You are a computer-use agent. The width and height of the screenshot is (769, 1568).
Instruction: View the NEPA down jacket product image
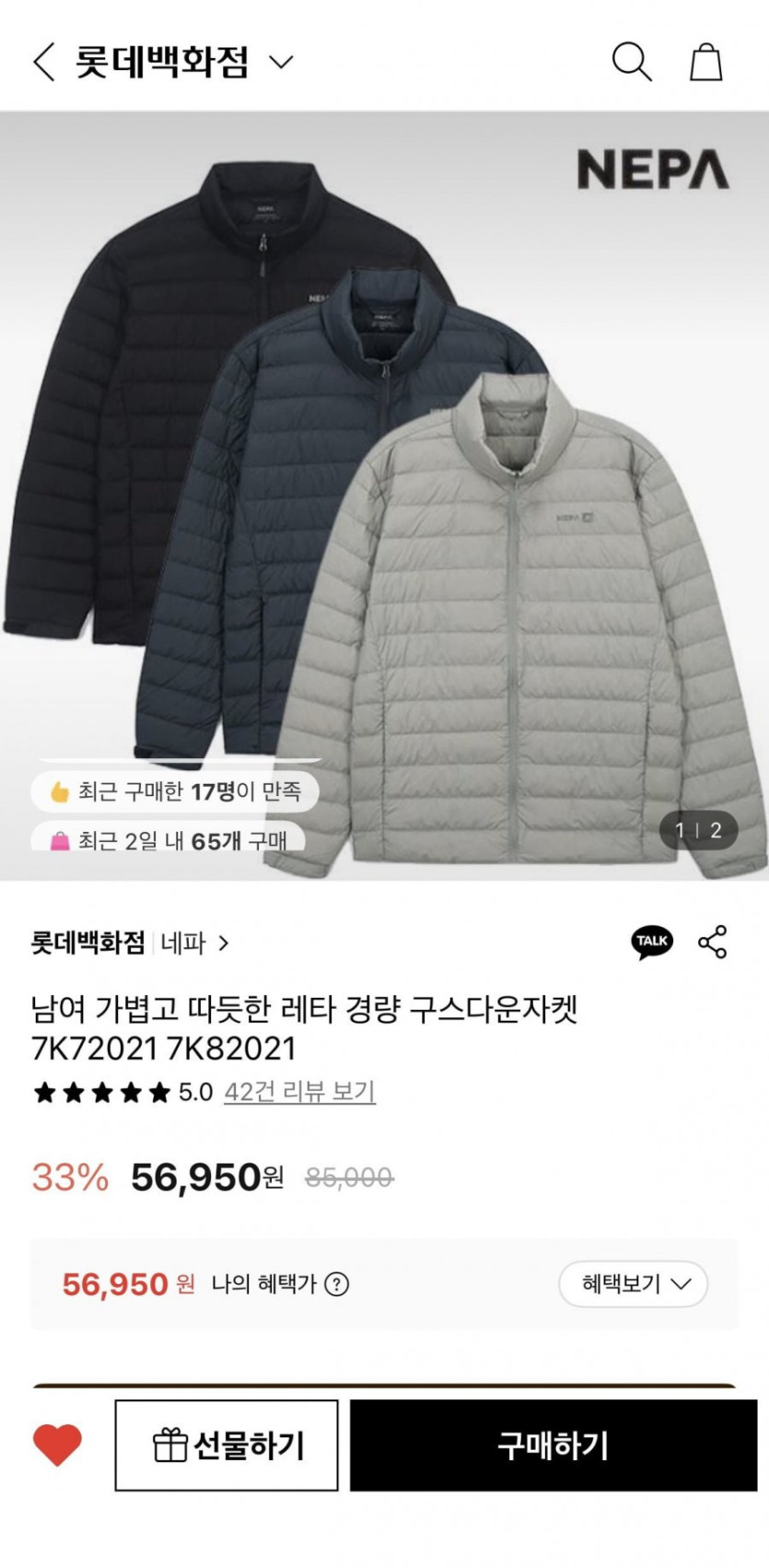[x=384, y=497]
